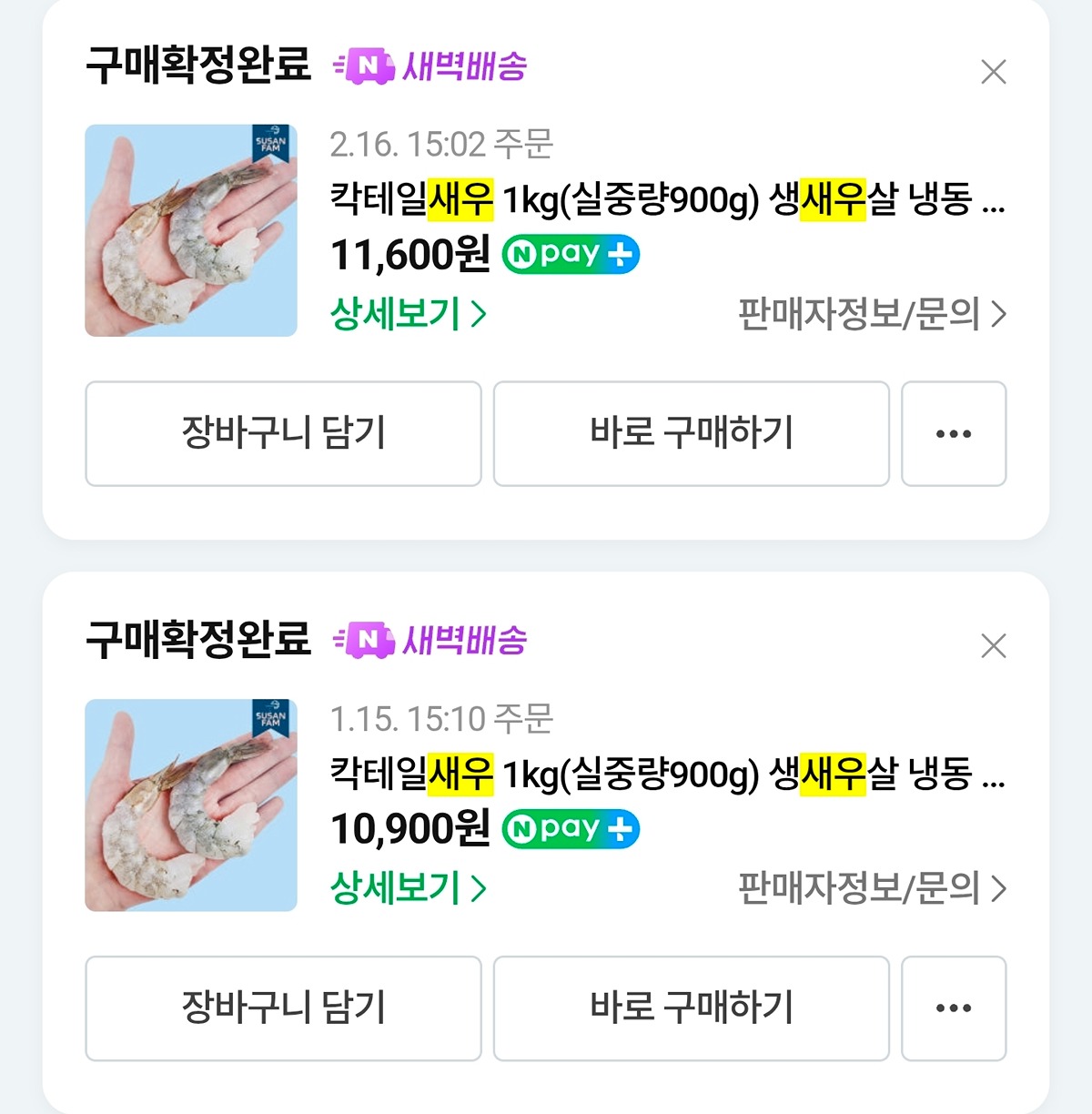Image resolution: width=1092 pixels, height=1114 pixels.
Task: Open 판매자정보/문의 for the 10,900원 order
Action: pyautogui.click(x=871, y=888)
